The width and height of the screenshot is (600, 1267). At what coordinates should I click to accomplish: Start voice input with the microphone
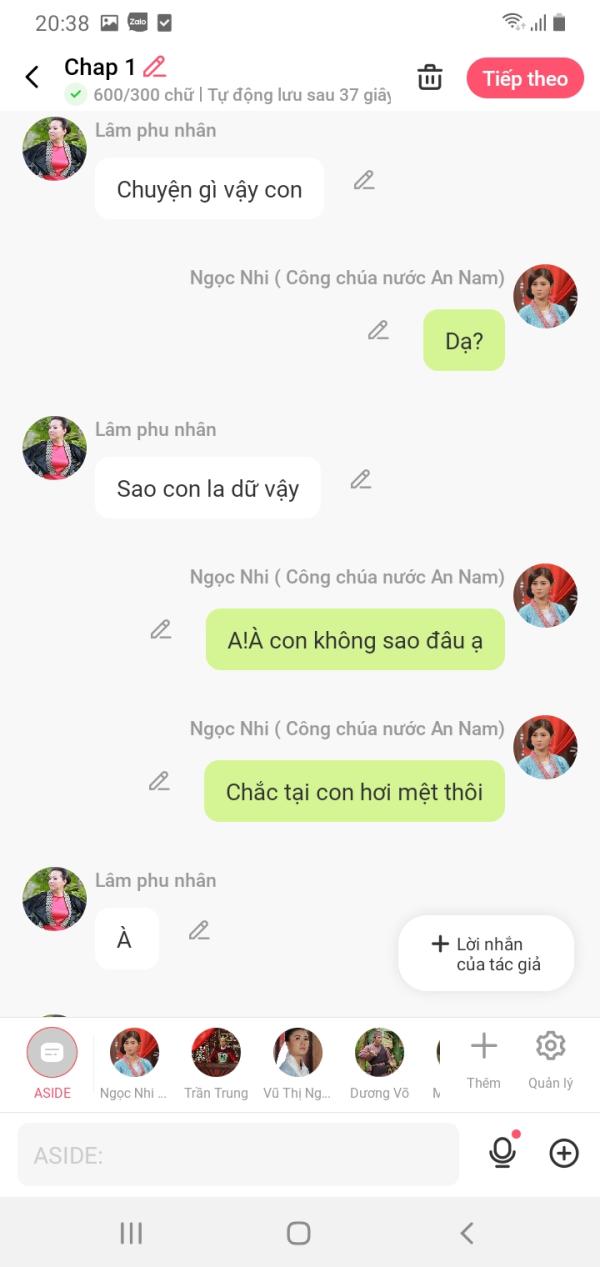[502, 1153]
